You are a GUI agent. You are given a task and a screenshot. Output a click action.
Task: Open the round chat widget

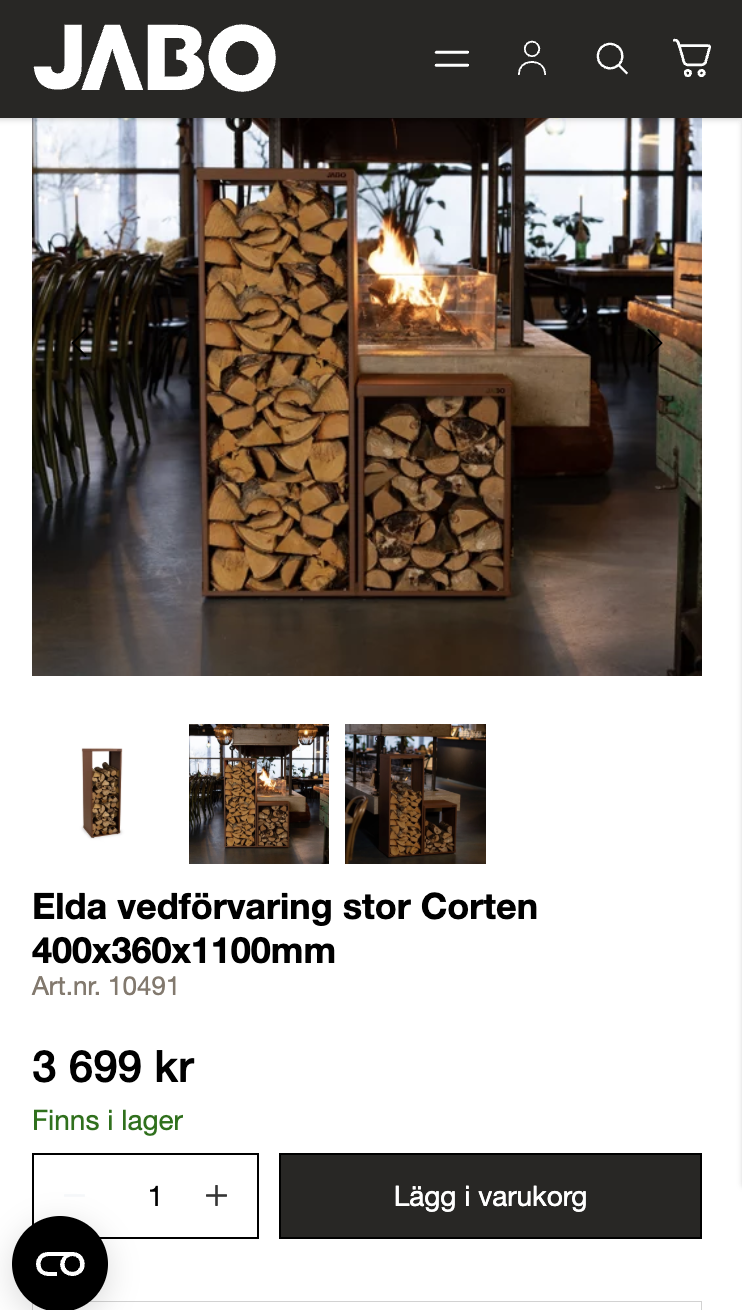(x=60, y=1264)
